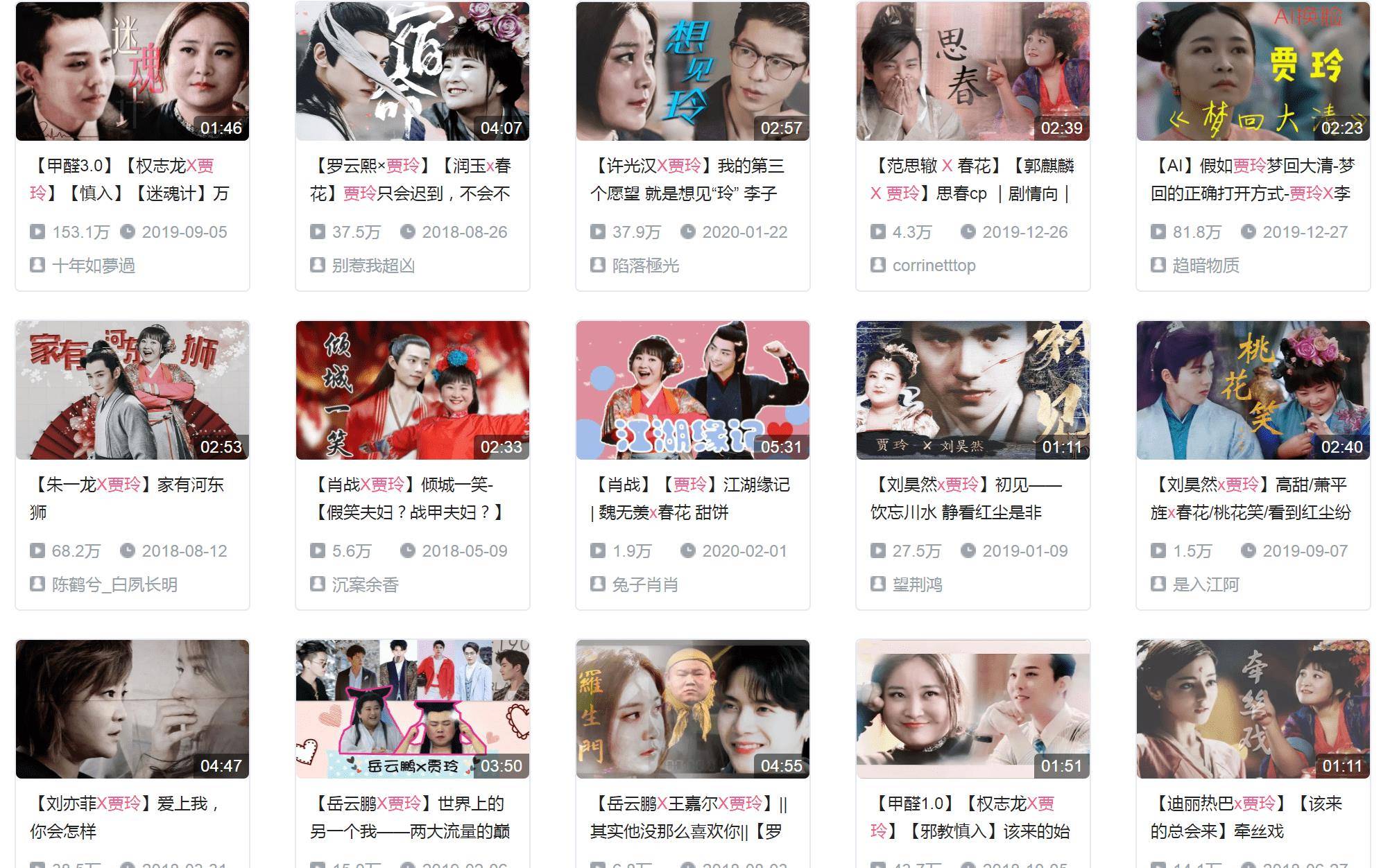The width and height of the screenshot is (1381, 868).
Task: Visit uploader 别惹我超凶's profile
Action: [x=373, y=266]
